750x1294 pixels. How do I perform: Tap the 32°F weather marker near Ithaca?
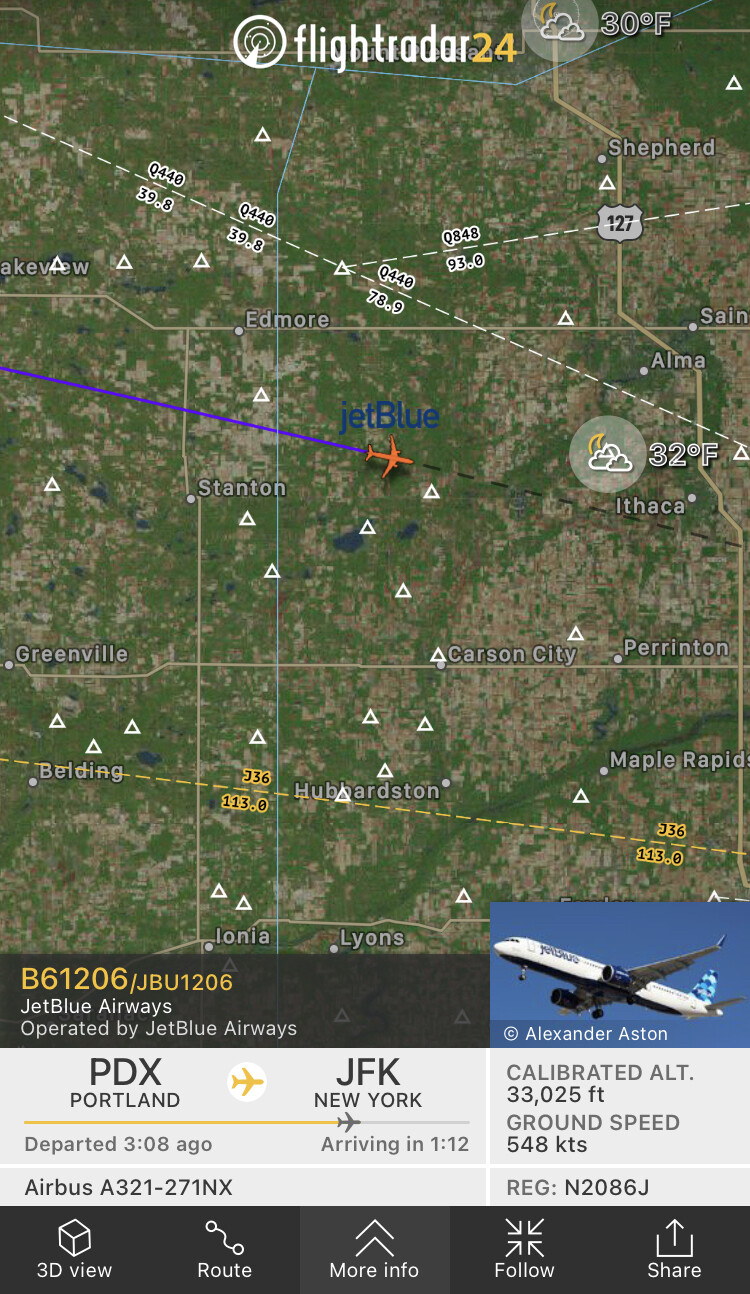pyautogui.click(x=608, y=454)
